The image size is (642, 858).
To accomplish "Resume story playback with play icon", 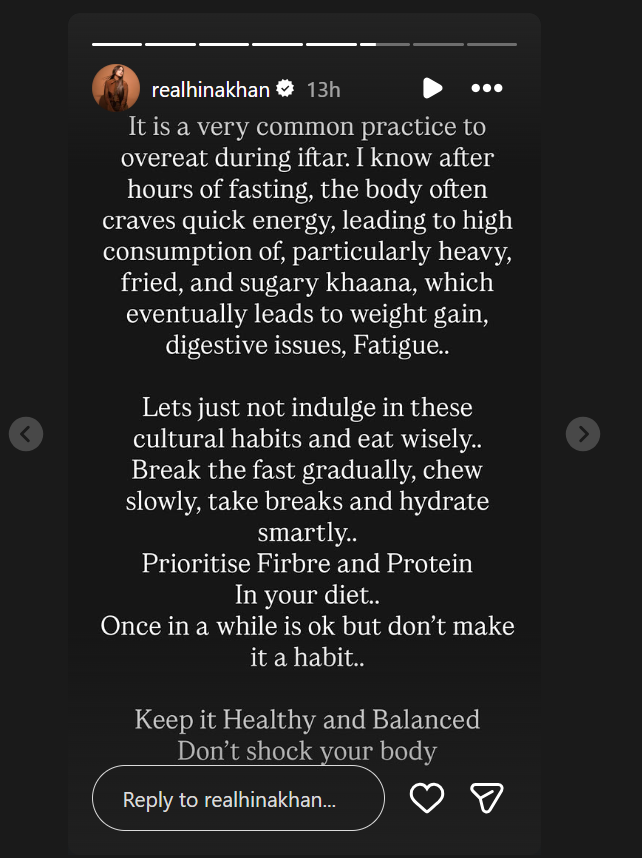I will [x=432, y=88].
